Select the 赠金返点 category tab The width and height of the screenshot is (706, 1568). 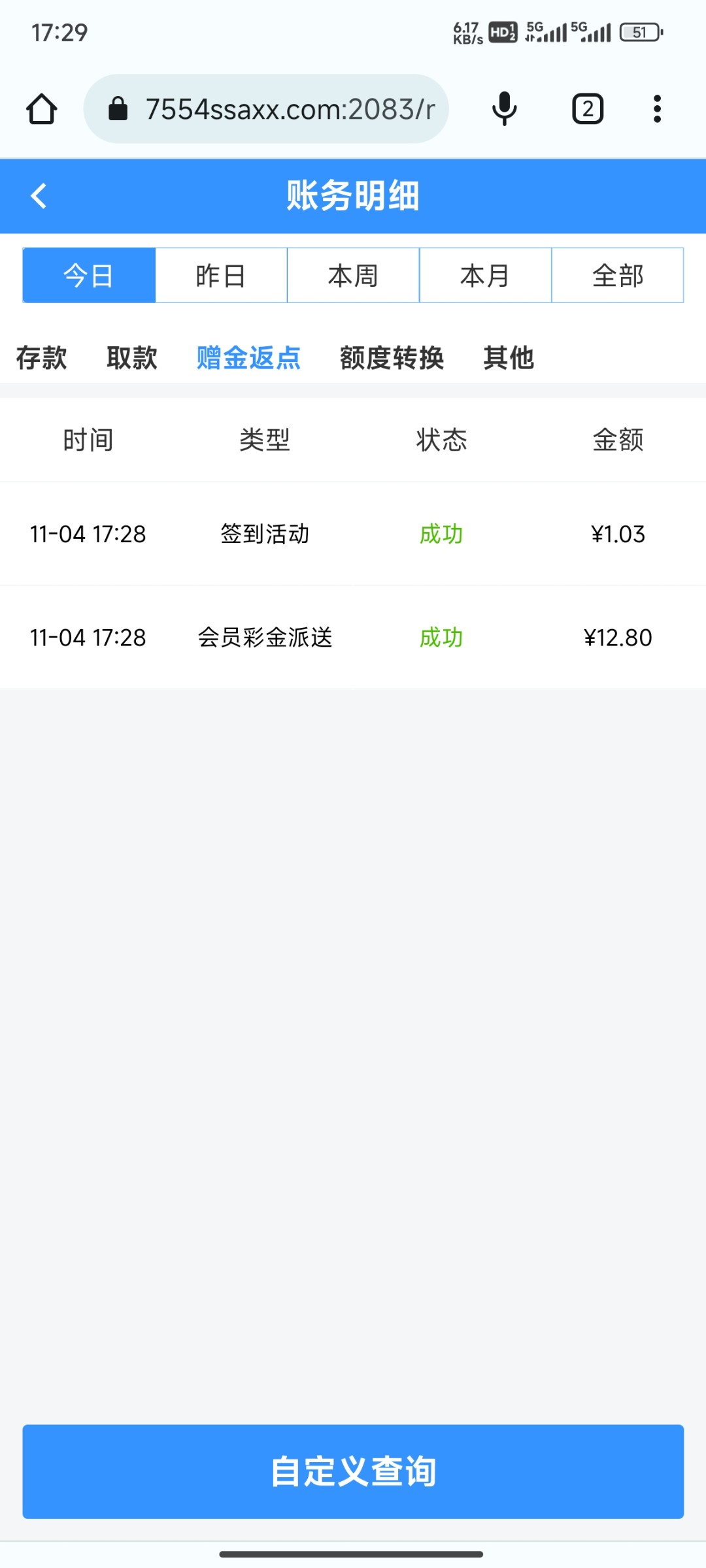tap(248, 358)
